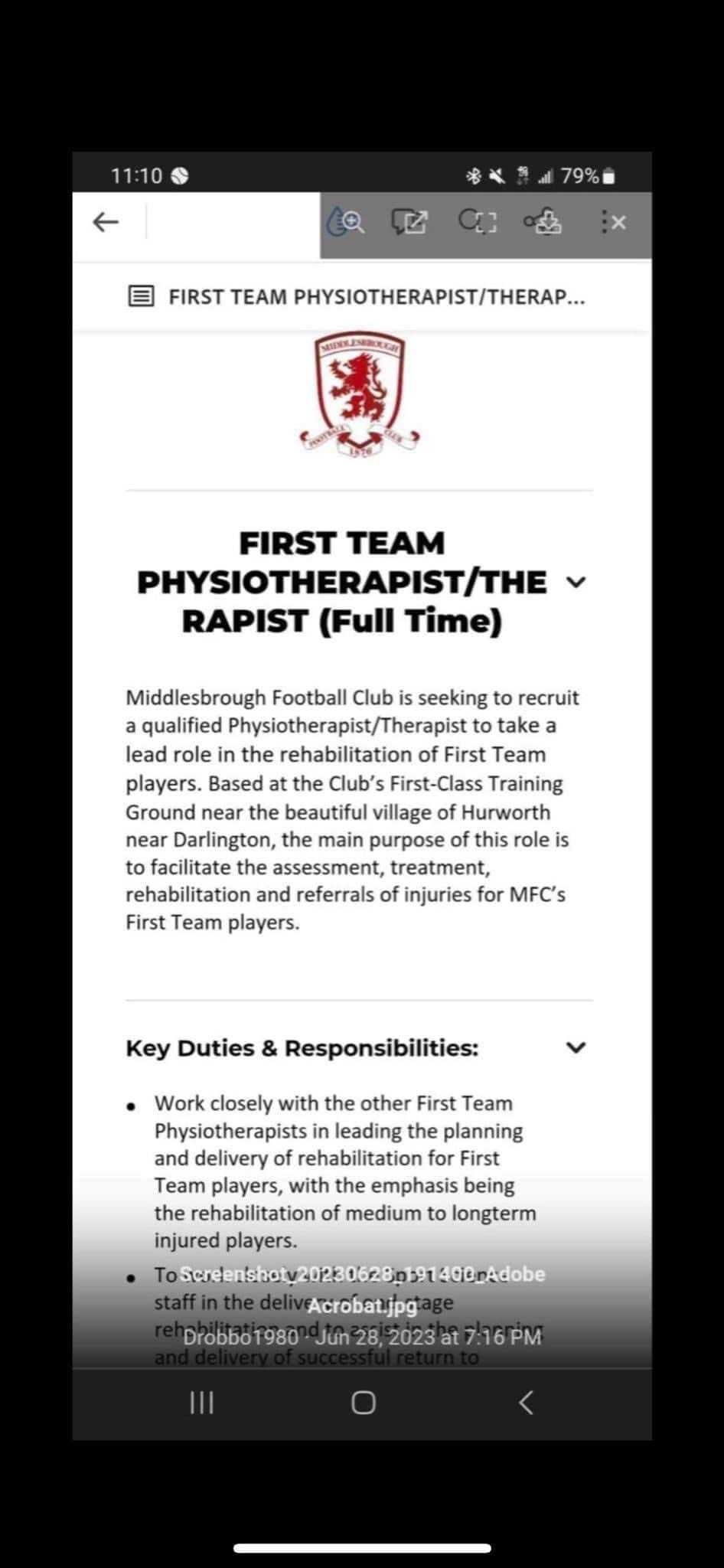Tap the liquid mode search icon
This screenshot has width=724, height=1568.
(x=345, y=222)
